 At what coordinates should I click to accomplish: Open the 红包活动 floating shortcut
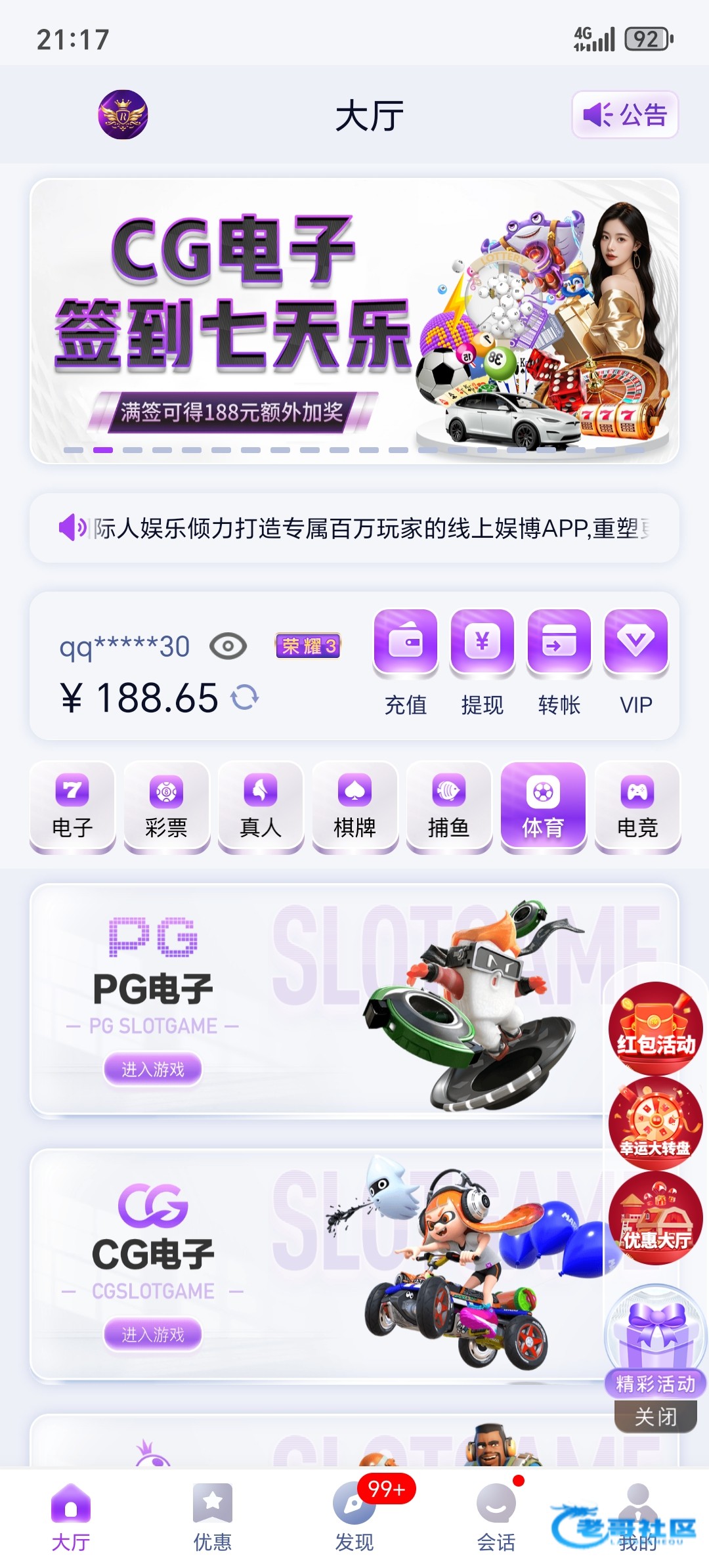(655, 1028)
